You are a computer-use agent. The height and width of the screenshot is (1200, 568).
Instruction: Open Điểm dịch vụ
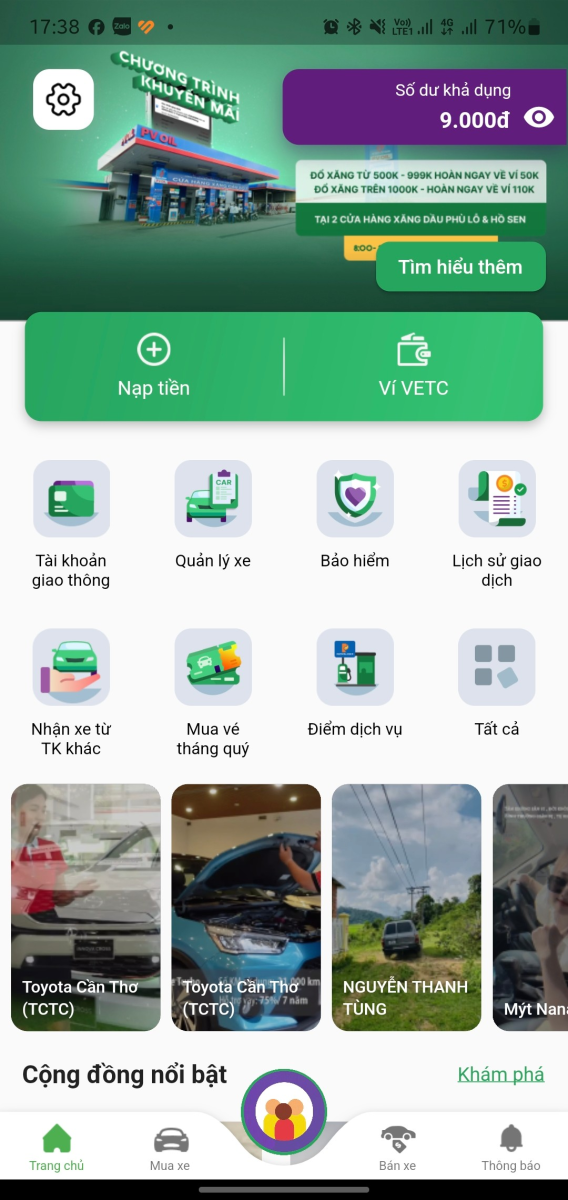355,684
